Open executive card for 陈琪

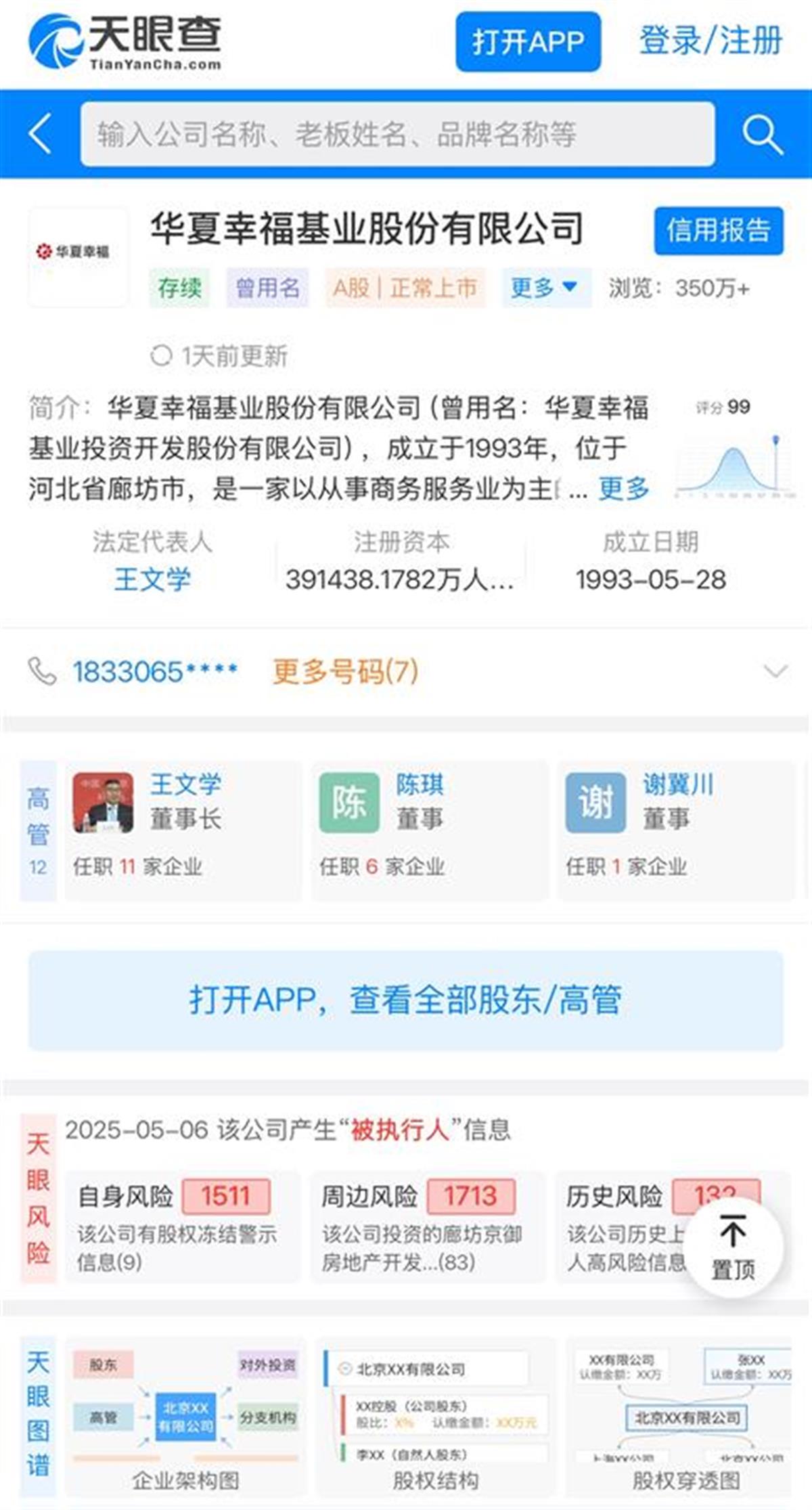point(429,830)
